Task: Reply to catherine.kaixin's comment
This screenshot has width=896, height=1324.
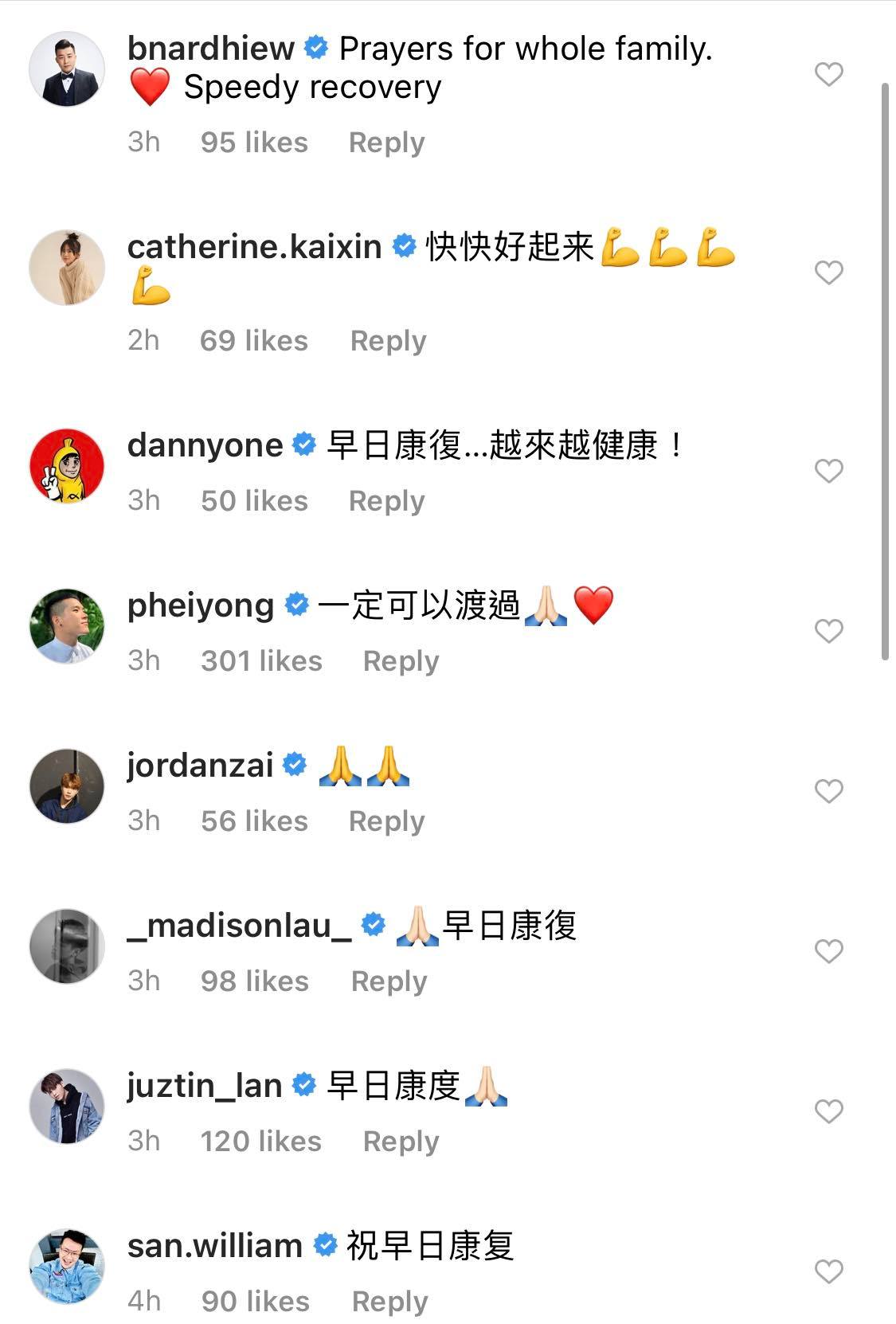Action: pos(388,341)
